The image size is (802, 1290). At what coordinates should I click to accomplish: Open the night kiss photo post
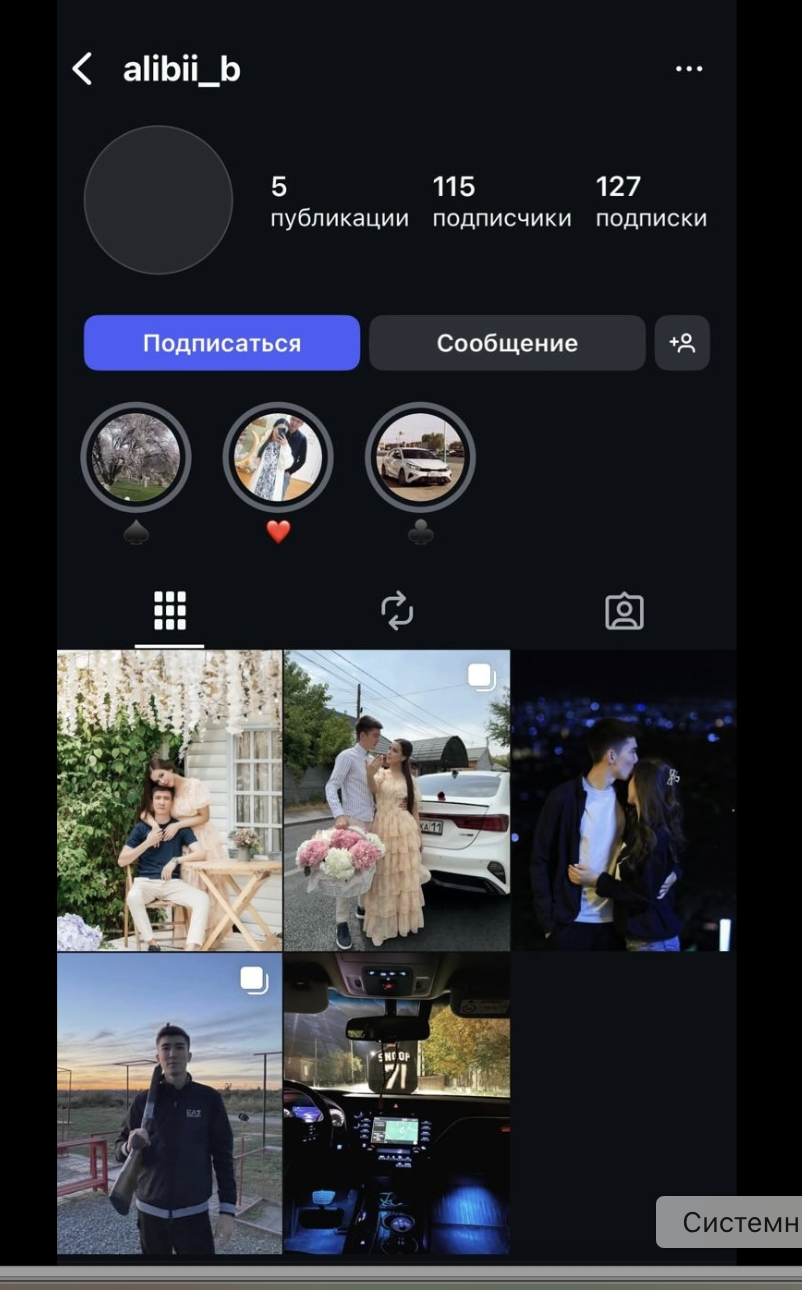pyautogui.click(x=624, y=800)
